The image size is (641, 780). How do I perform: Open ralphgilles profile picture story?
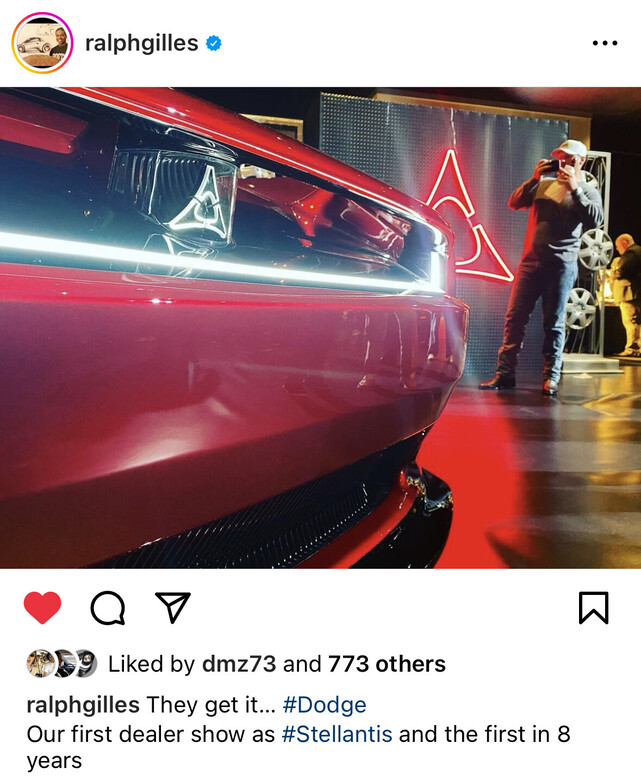(x=42, y=43)
